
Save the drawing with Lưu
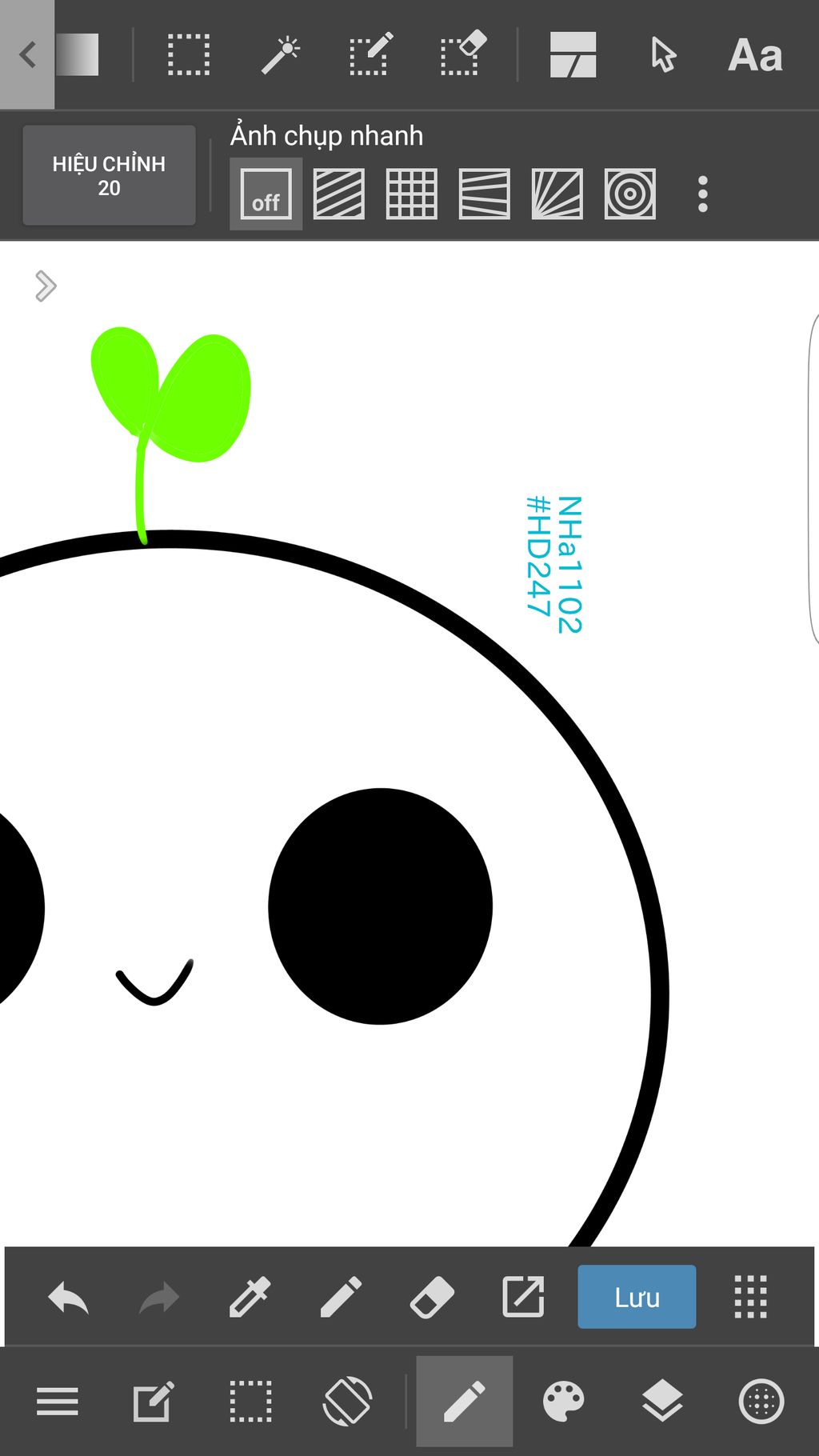tap(637, 1298)
